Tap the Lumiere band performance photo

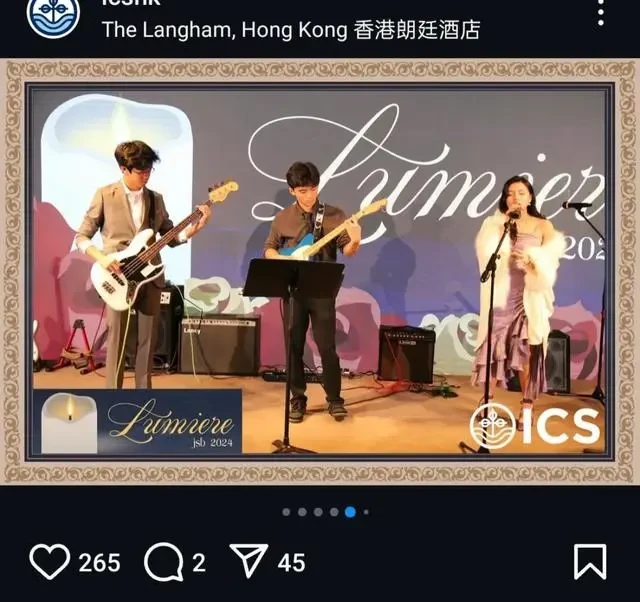[x=320, y=272]
